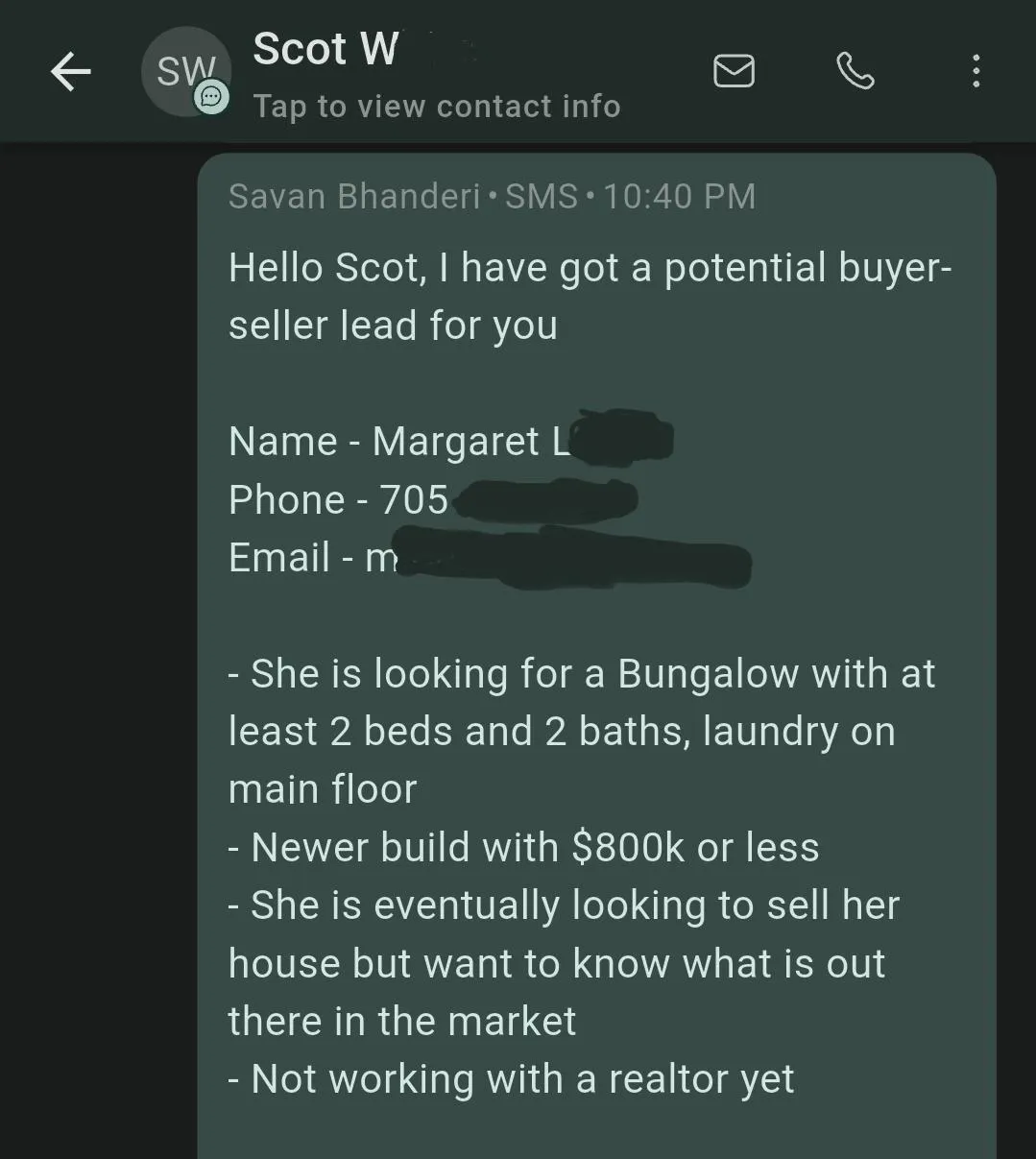Open Scot W's contact info
Screen dimensions: 1036x1159
pyautogui.click(x=436, y=106)
